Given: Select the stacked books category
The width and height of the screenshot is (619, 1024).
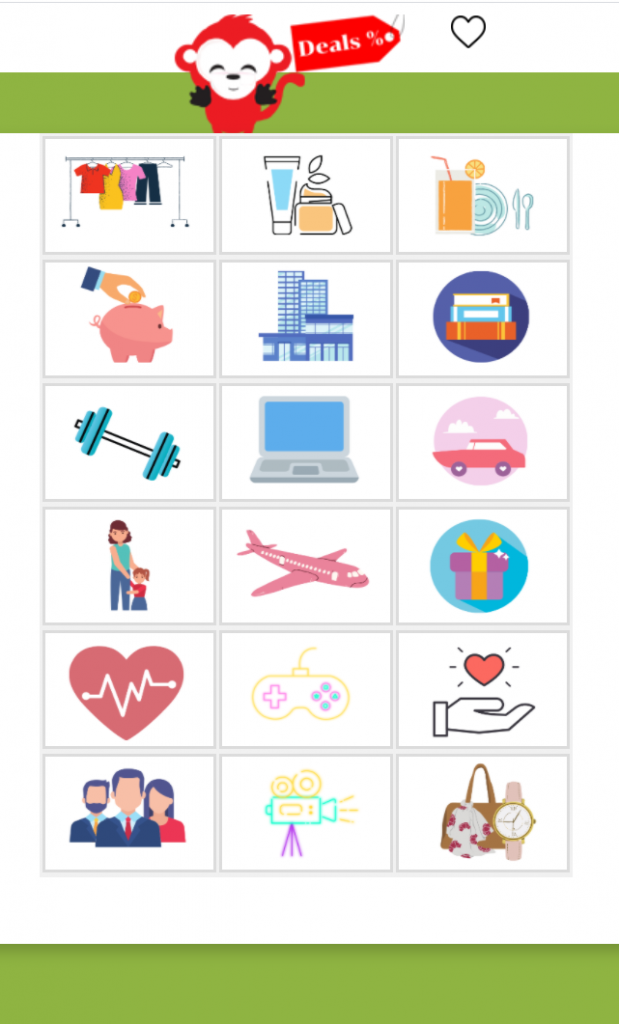Looking at the screenshot, I should click(483, 318).
